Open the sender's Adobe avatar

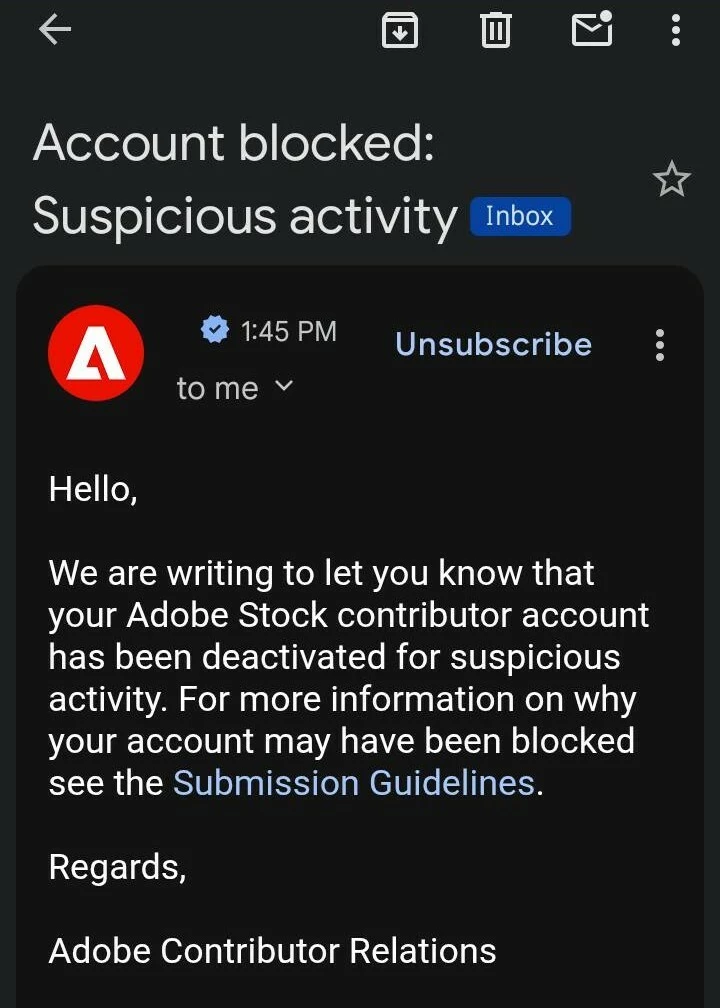(x=96, y=353)
